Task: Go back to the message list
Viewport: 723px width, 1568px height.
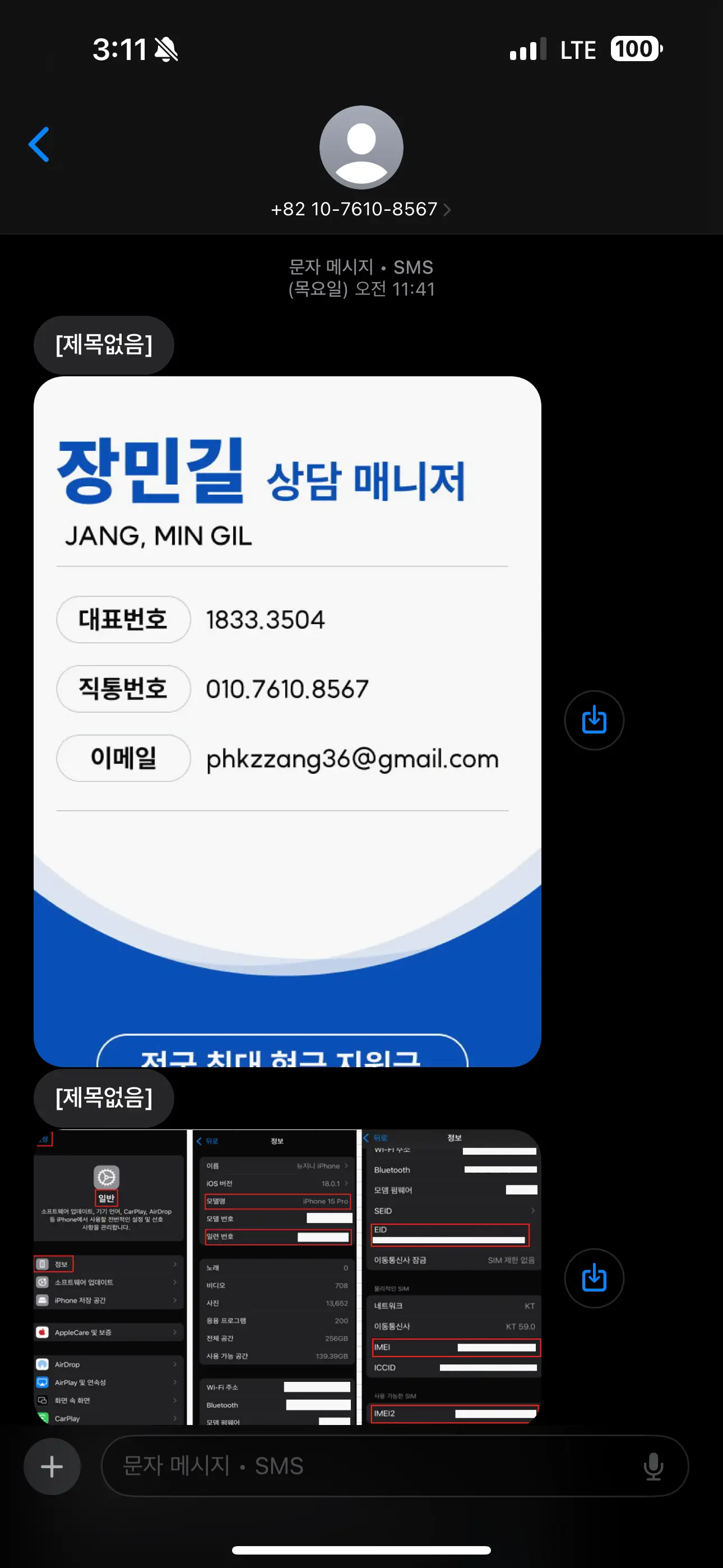Action: pyautogui.click(x=39, y=145)
